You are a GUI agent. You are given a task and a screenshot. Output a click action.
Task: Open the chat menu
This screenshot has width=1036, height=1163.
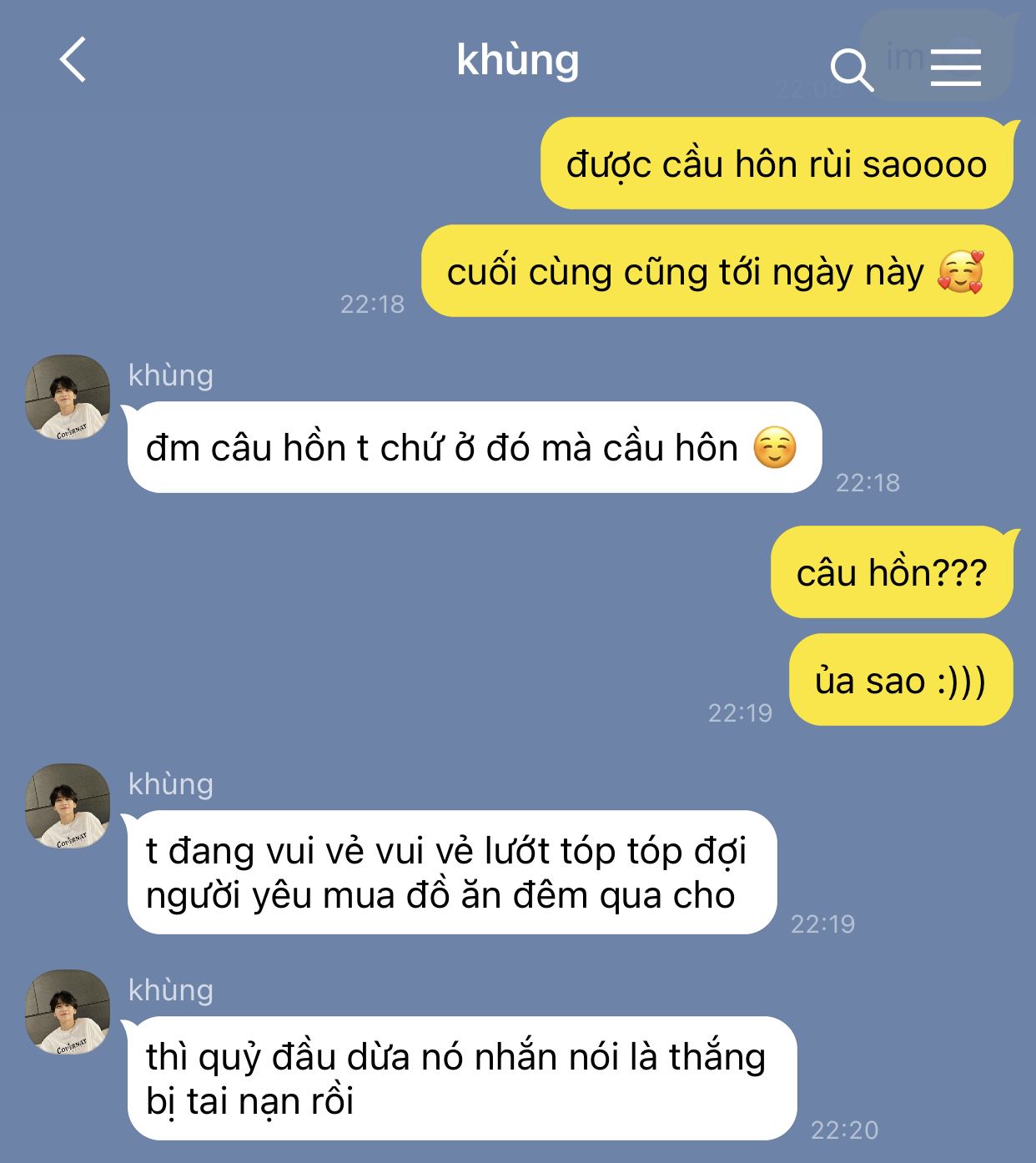point(955,68)
